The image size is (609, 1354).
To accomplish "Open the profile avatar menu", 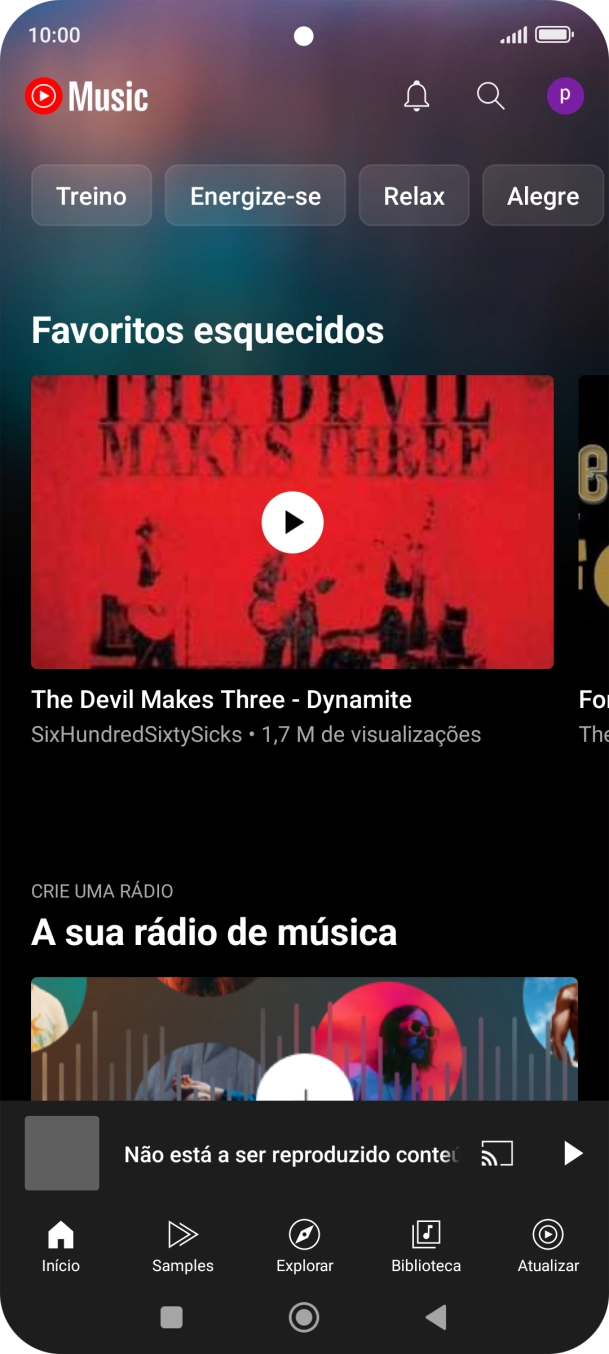I will [x=565, y=96].
